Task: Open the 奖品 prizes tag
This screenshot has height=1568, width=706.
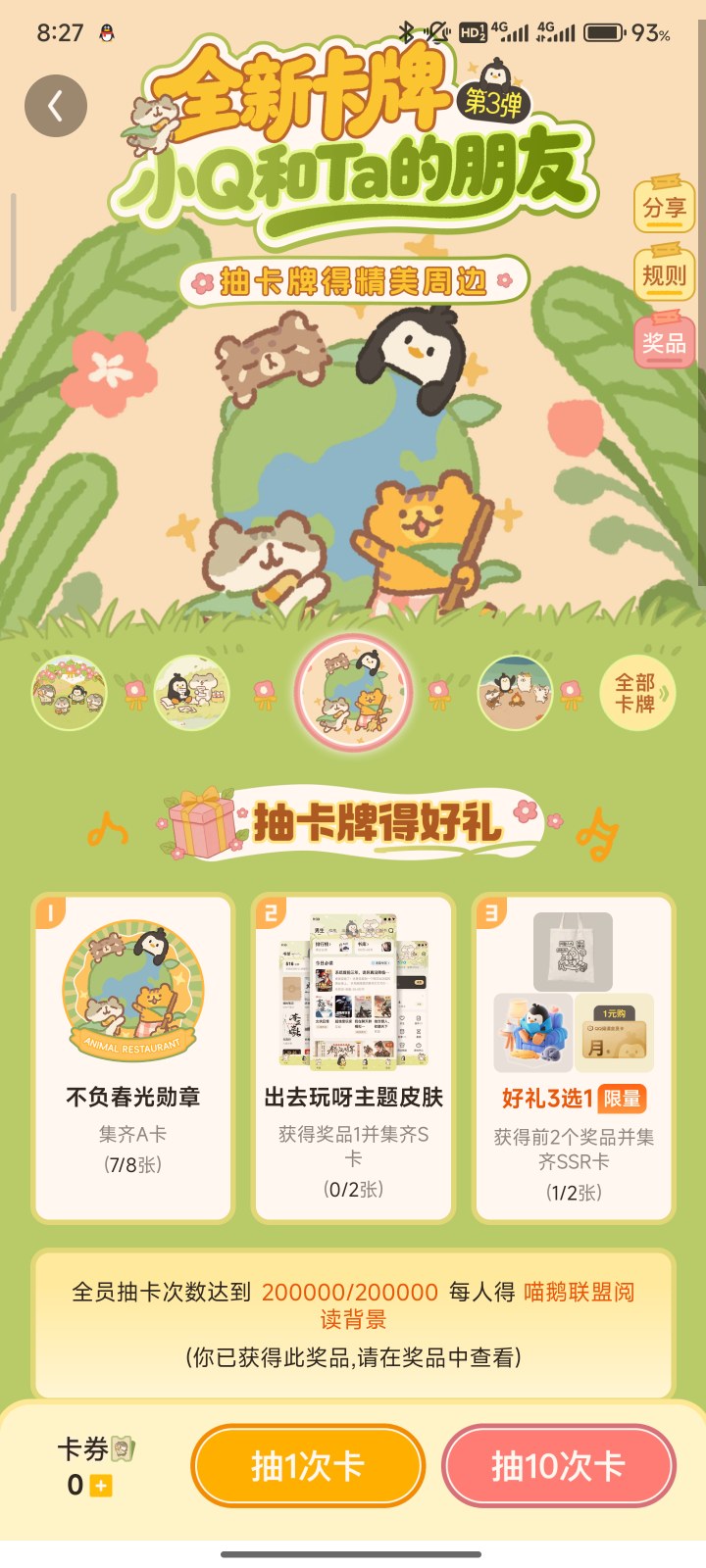Action: 664,342
